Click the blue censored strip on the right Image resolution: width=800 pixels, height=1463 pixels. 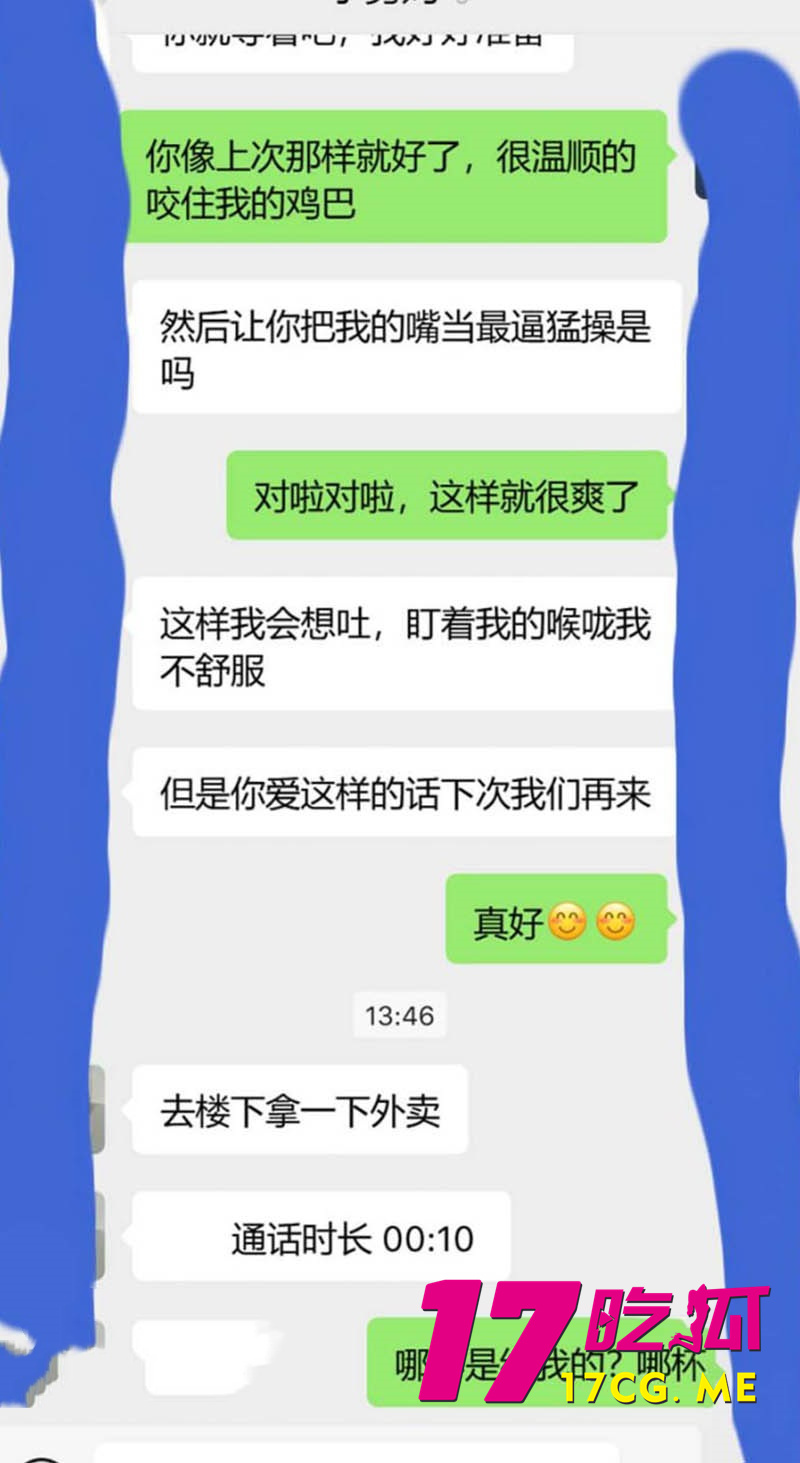(x=737, y=700)
